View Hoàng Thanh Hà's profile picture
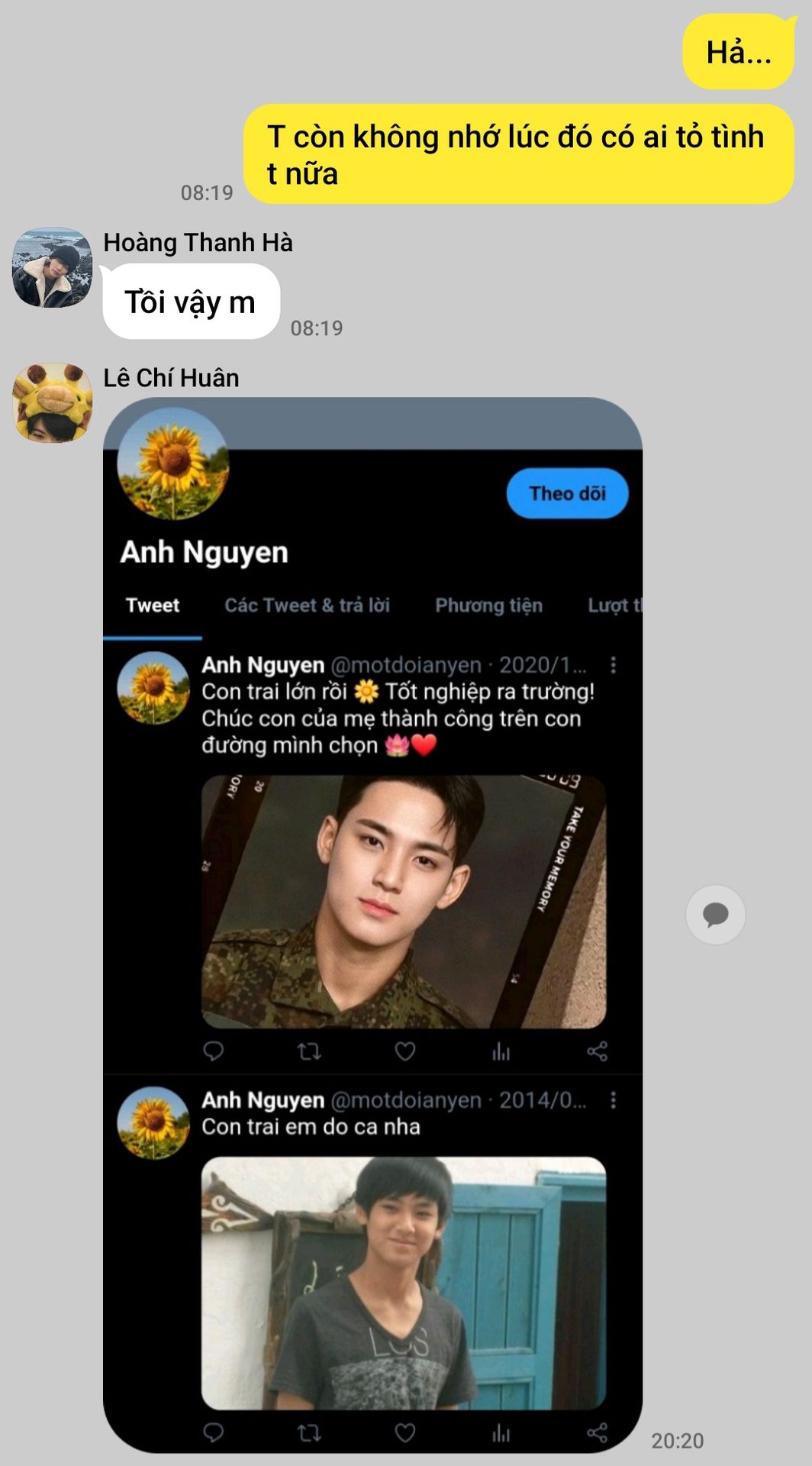This screenshot has height=1466, width=812. click(x=52, y=267)
